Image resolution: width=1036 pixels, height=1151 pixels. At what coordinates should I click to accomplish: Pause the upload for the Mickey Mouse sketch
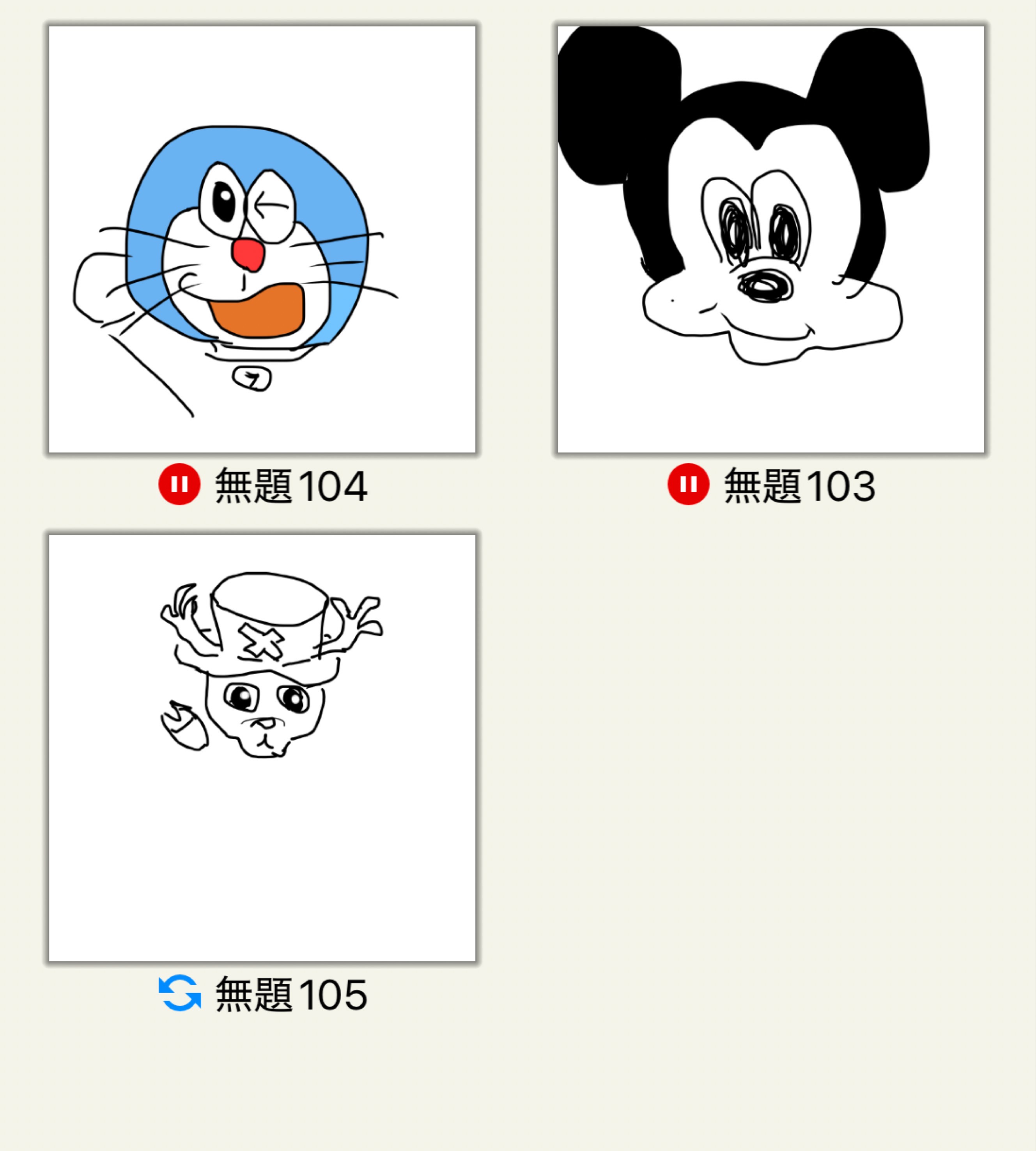[x=689, y=483]
